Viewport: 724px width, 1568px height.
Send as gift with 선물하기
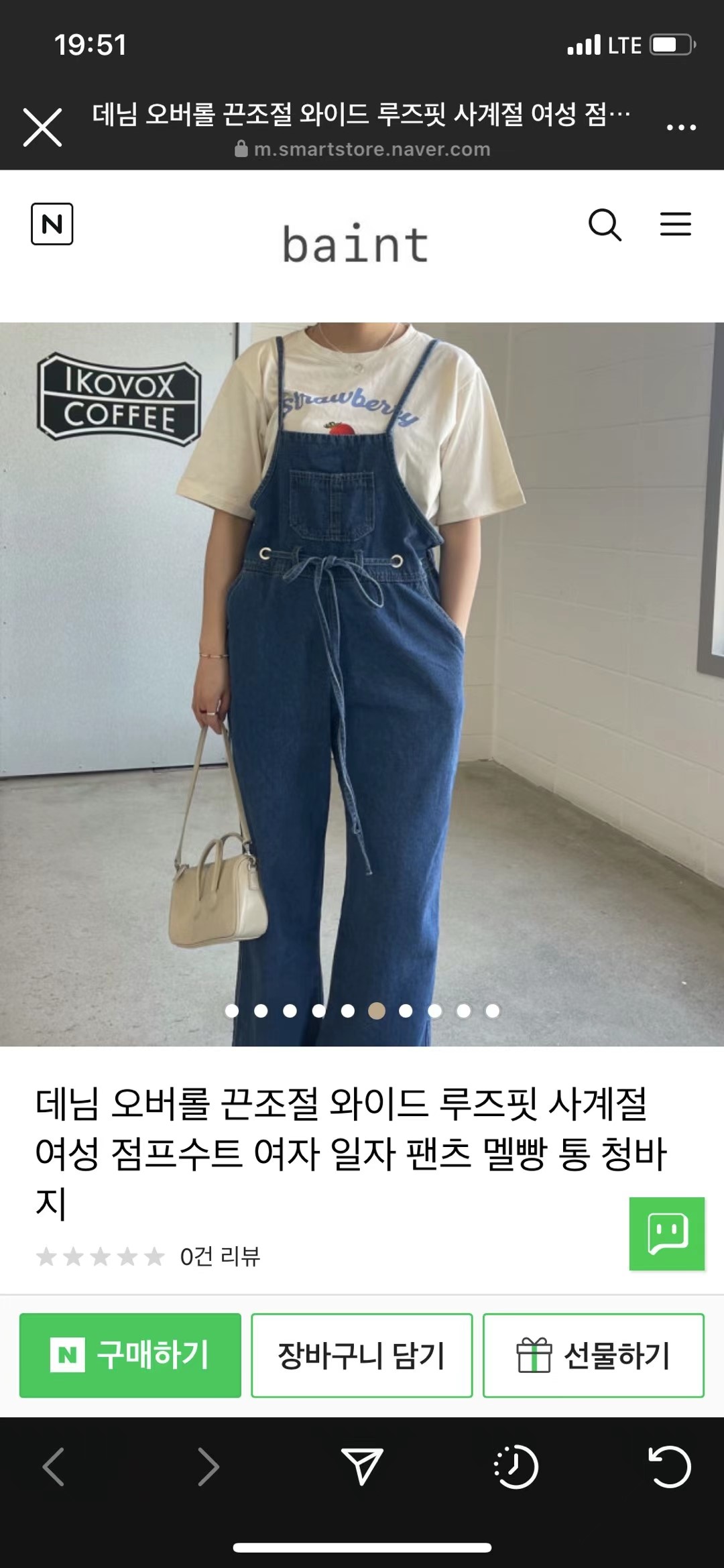coord(593,1355)
